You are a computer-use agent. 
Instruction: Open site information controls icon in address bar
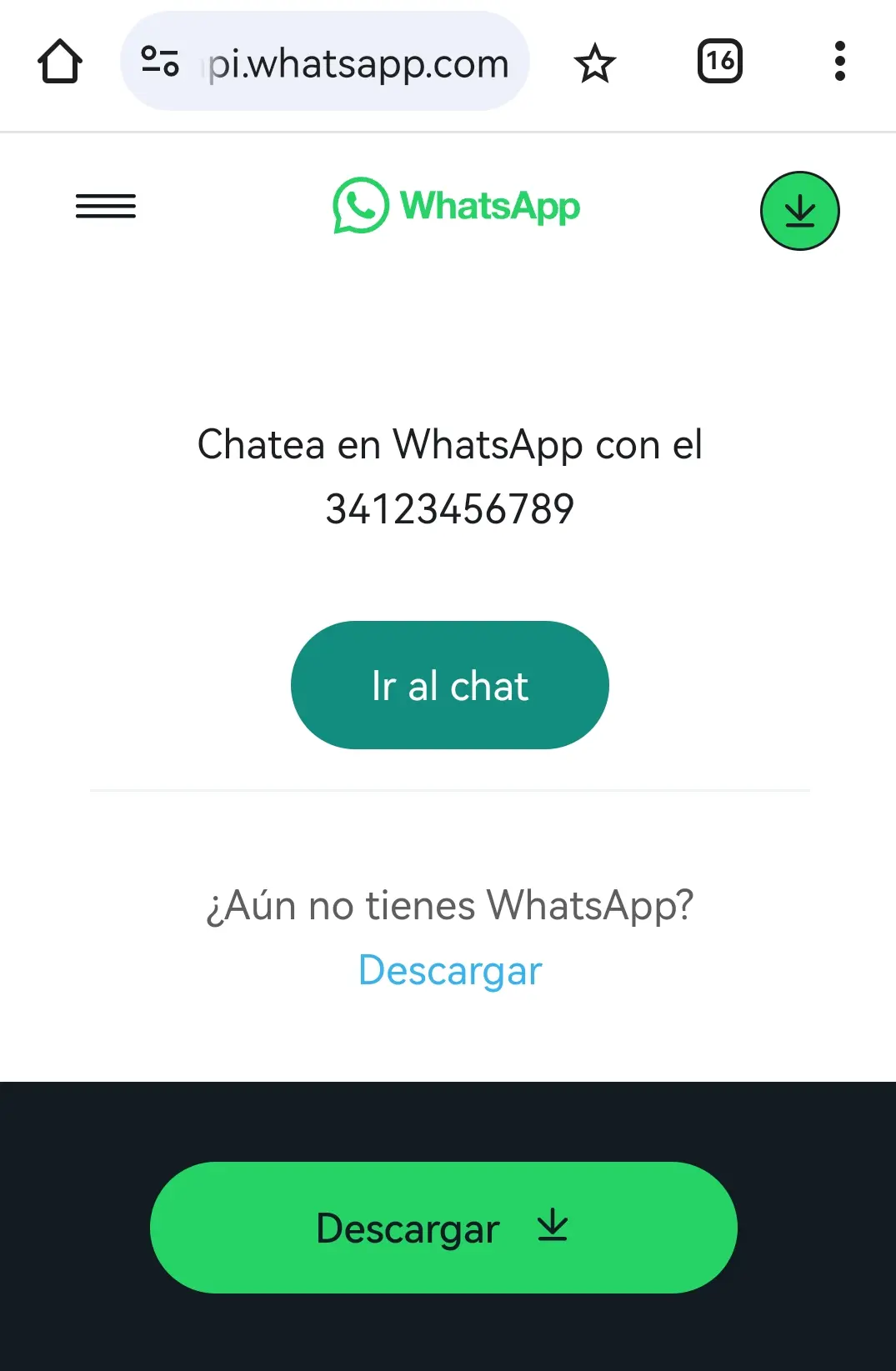point(160,61)
